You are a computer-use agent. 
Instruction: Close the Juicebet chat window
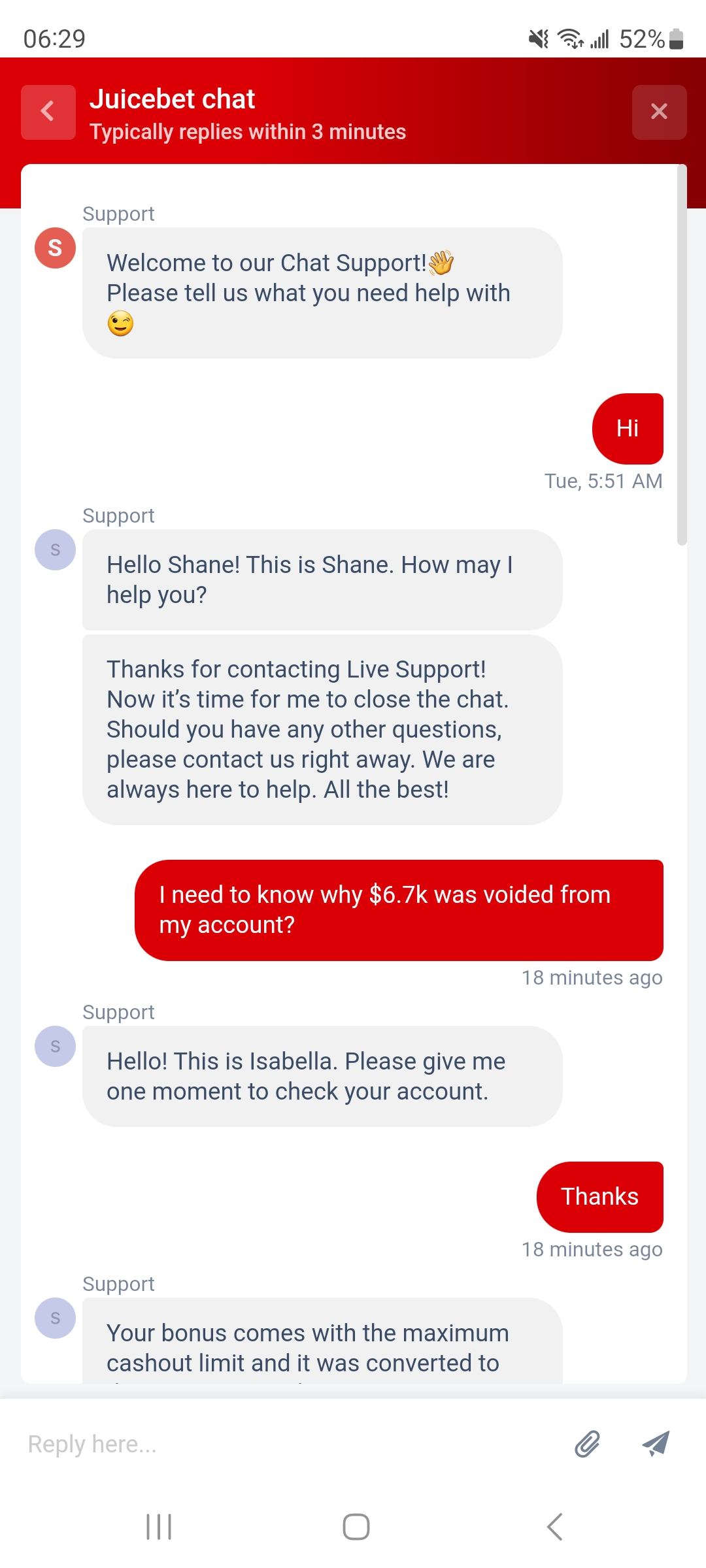click(659, 112)
